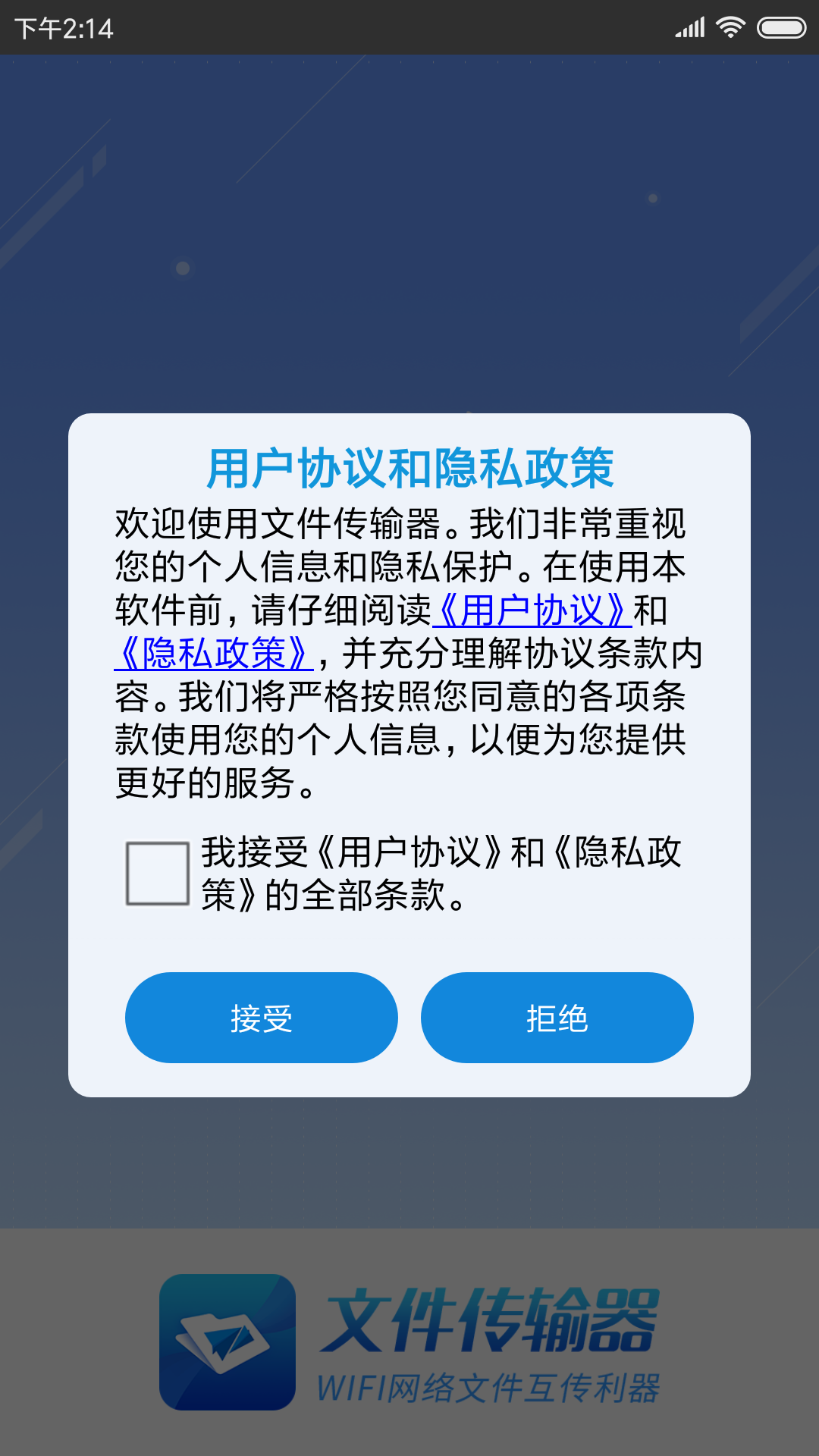Open the 《隐私政策》 link
The width and height of the screenshot is (819, 1456).
point(214,654)
